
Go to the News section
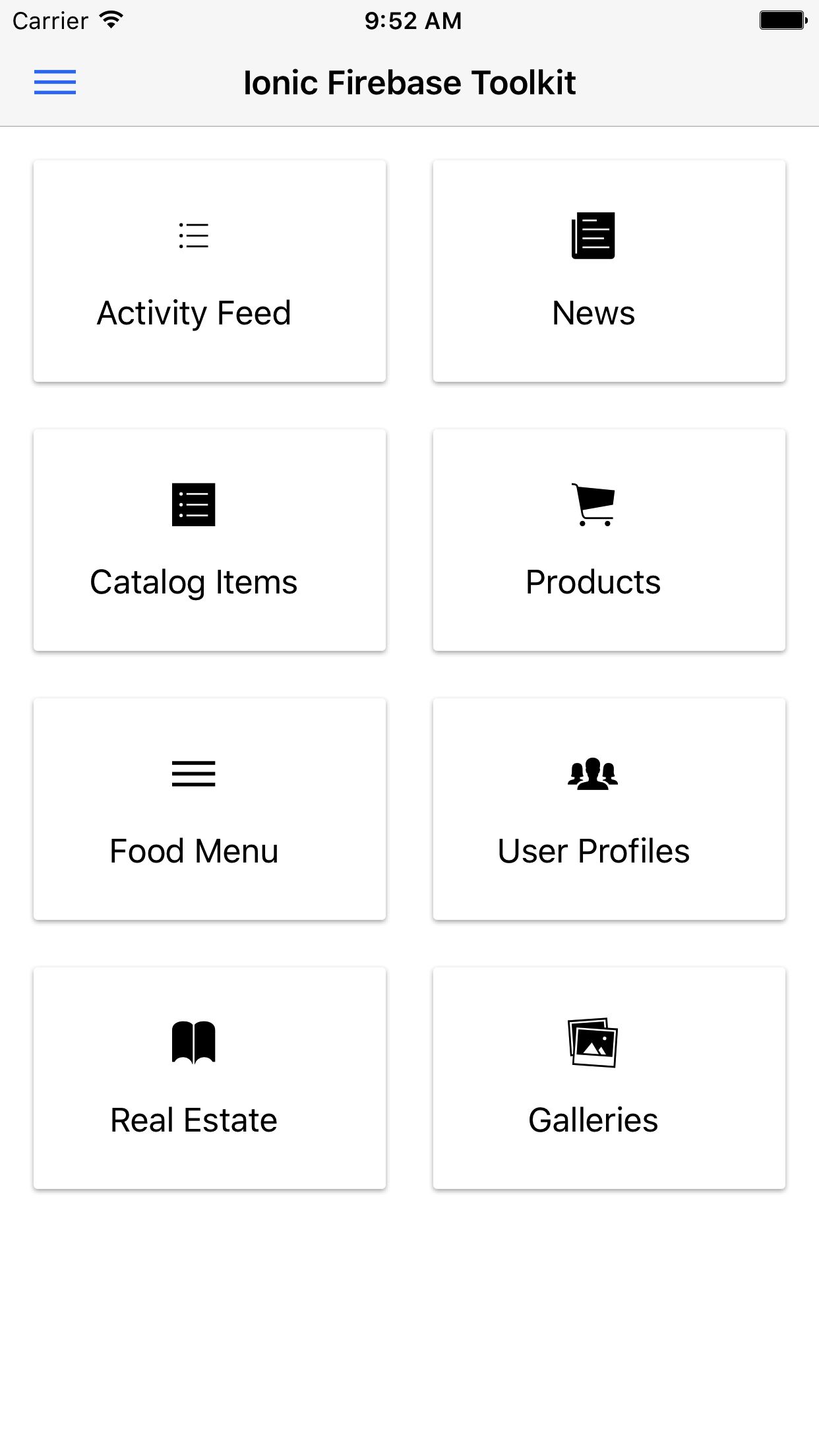click(x=609, y=271)
